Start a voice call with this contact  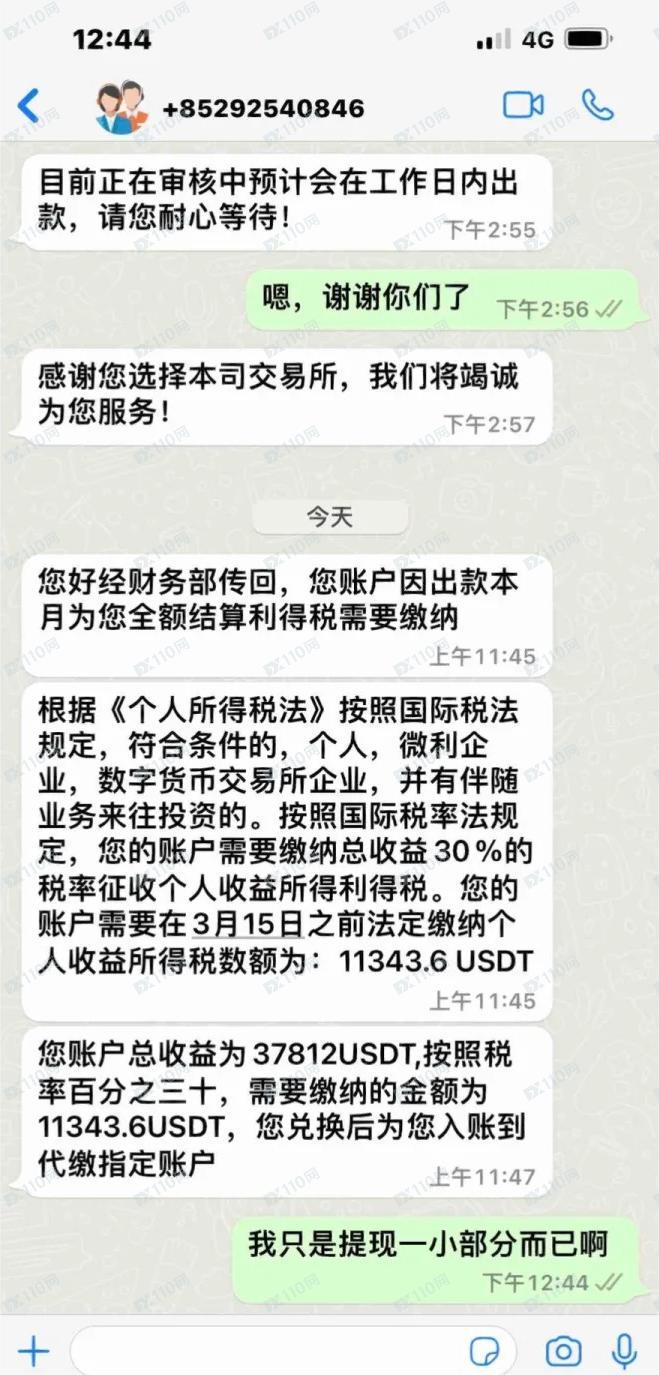click(598, 106)
